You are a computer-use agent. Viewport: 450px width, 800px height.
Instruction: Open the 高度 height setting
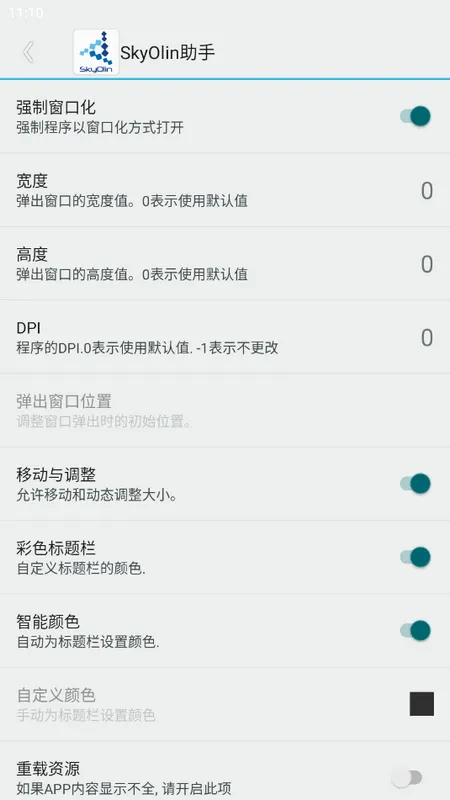(x=225, y=263)
